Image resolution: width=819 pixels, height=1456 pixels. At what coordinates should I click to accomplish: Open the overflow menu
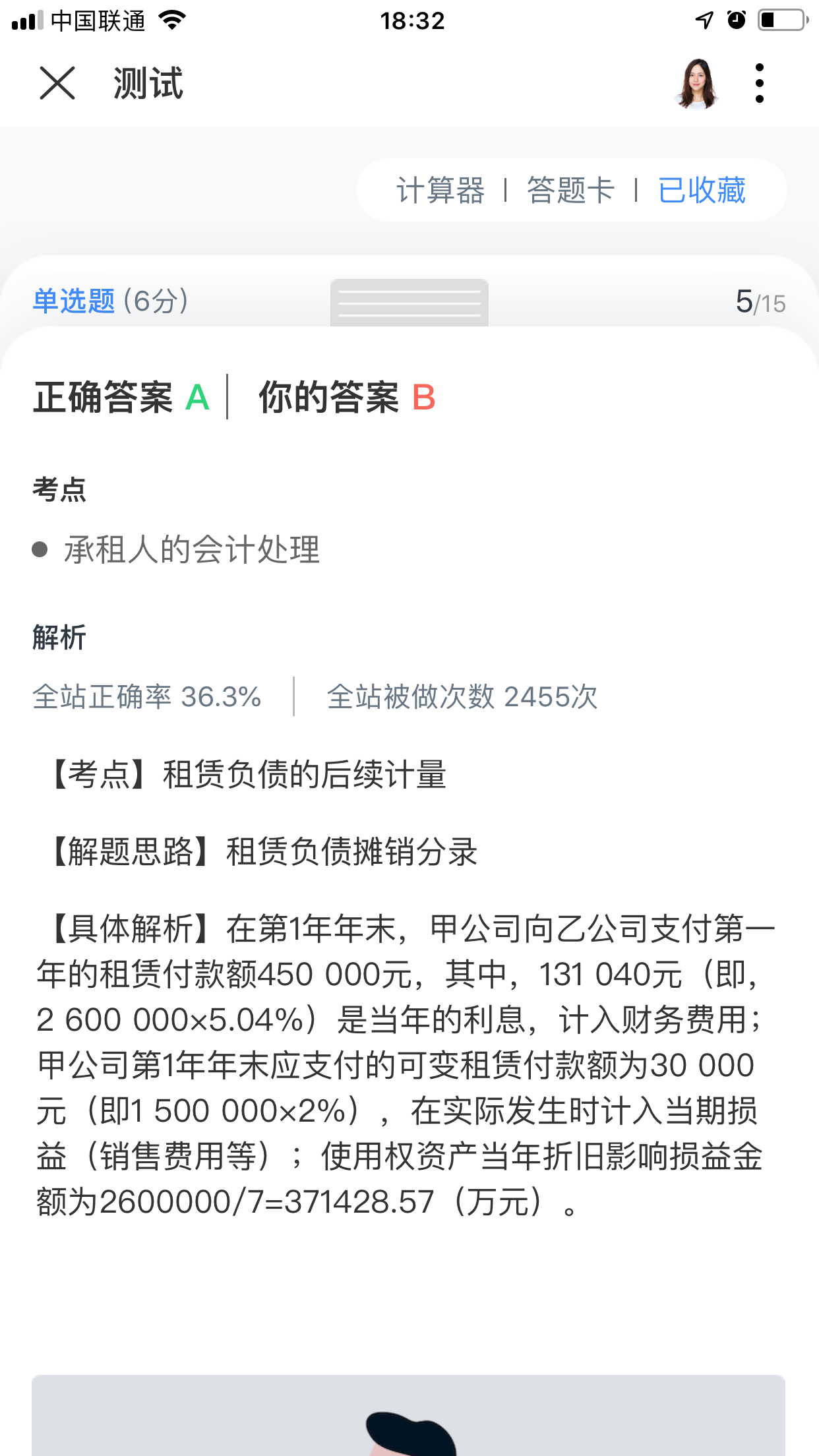click(759, 84)
